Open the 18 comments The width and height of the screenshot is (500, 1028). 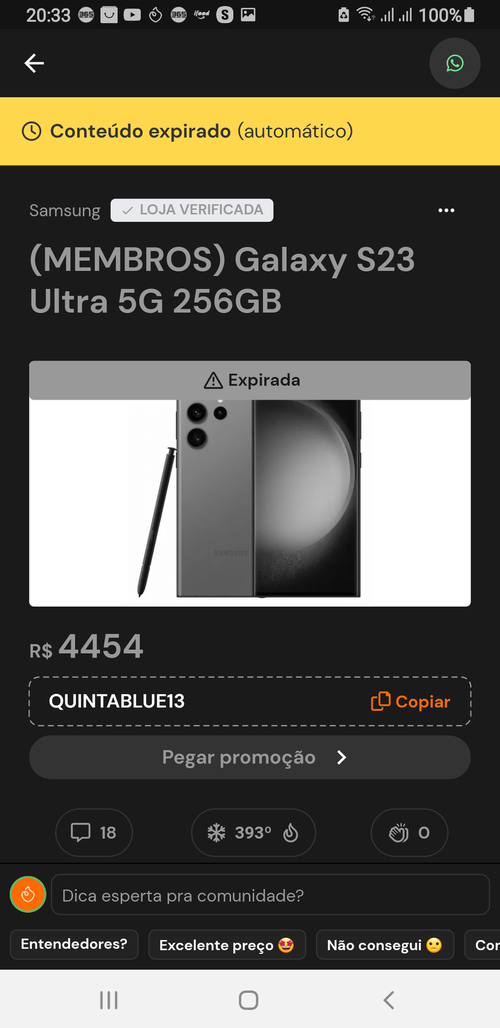pyautogui.click(x=94, y=833)
